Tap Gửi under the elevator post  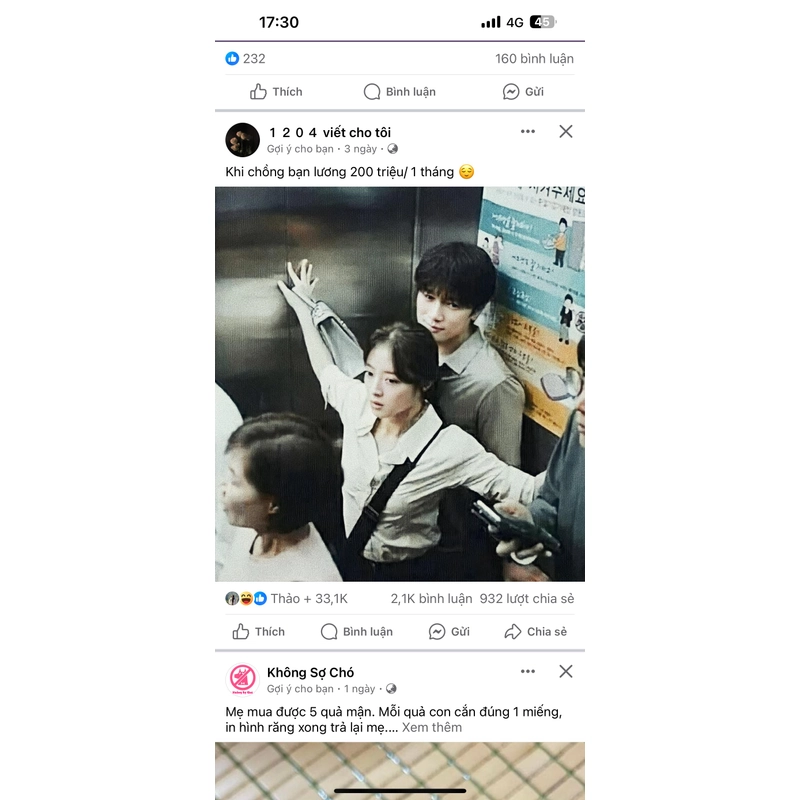(449, 631)
